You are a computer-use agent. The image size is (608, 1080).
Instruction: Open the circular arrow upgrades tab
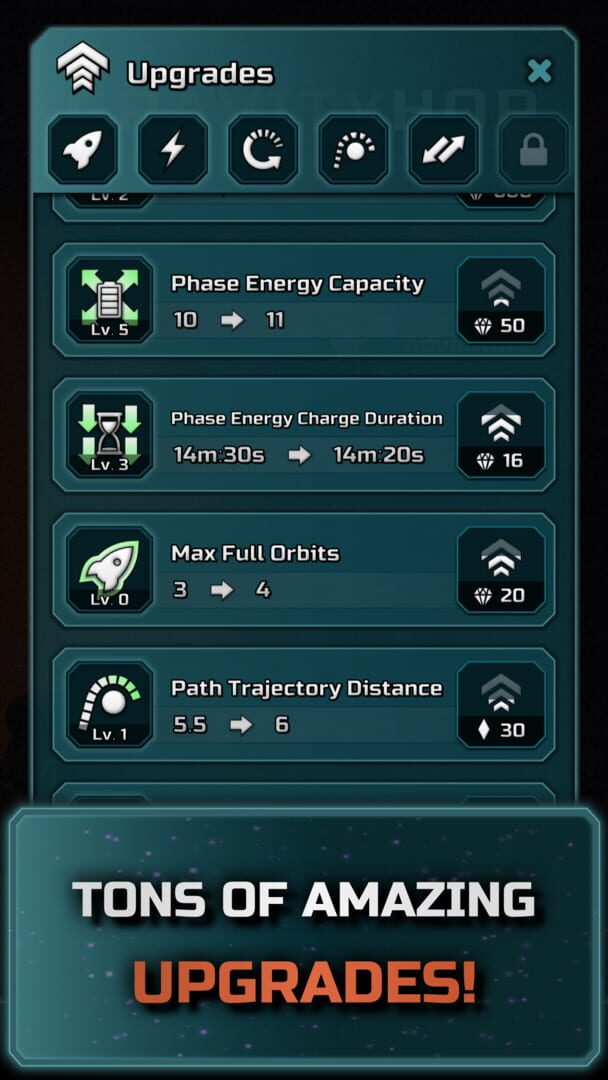263,149
